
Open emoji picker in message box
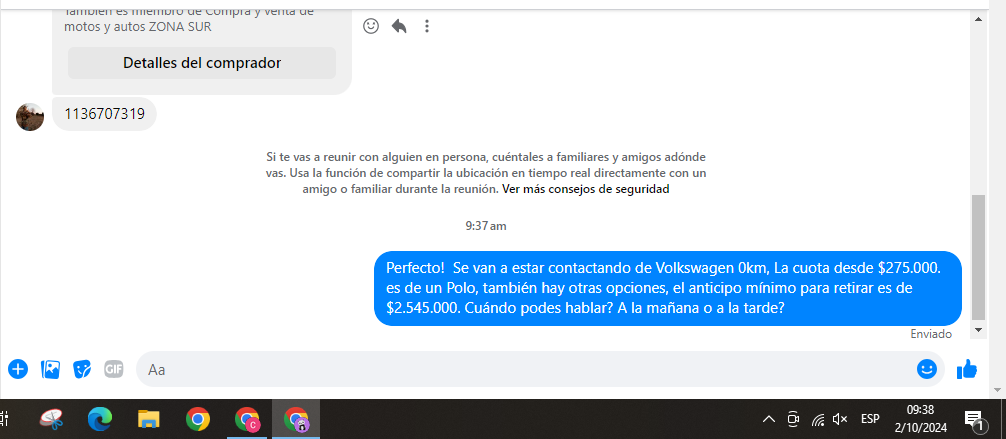pos(927,369)
